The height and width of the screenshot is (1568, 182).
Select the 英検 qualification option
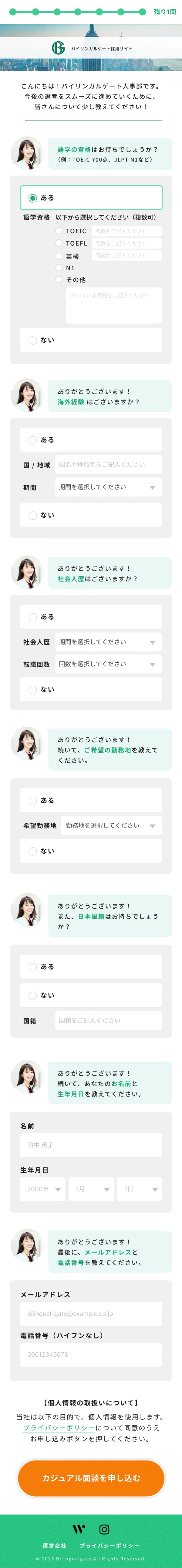[x=59, y=256]
